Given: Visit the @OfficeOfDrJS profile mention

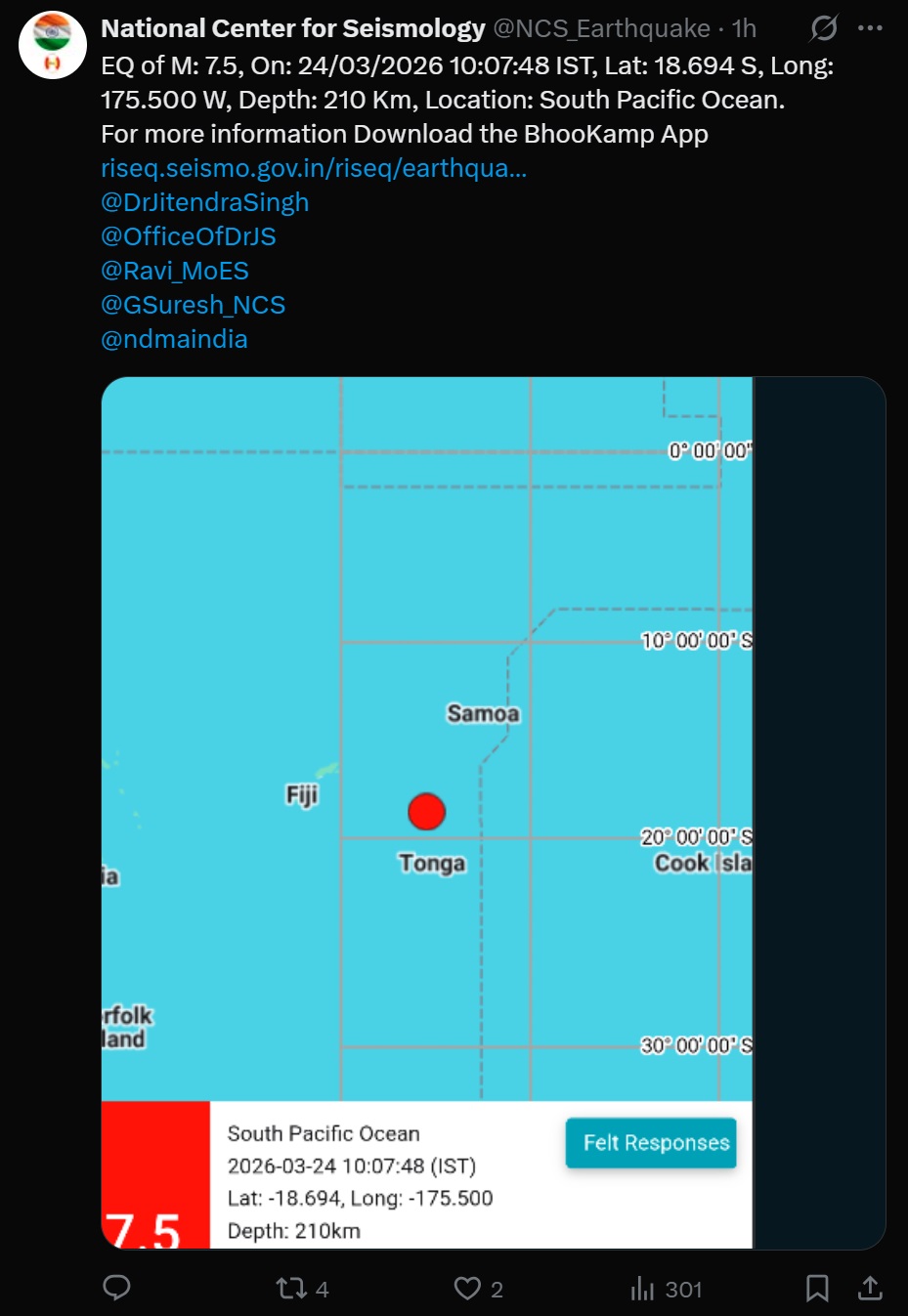Looking at the screenshot, I should pyautogui.click(x=189, y=236).
